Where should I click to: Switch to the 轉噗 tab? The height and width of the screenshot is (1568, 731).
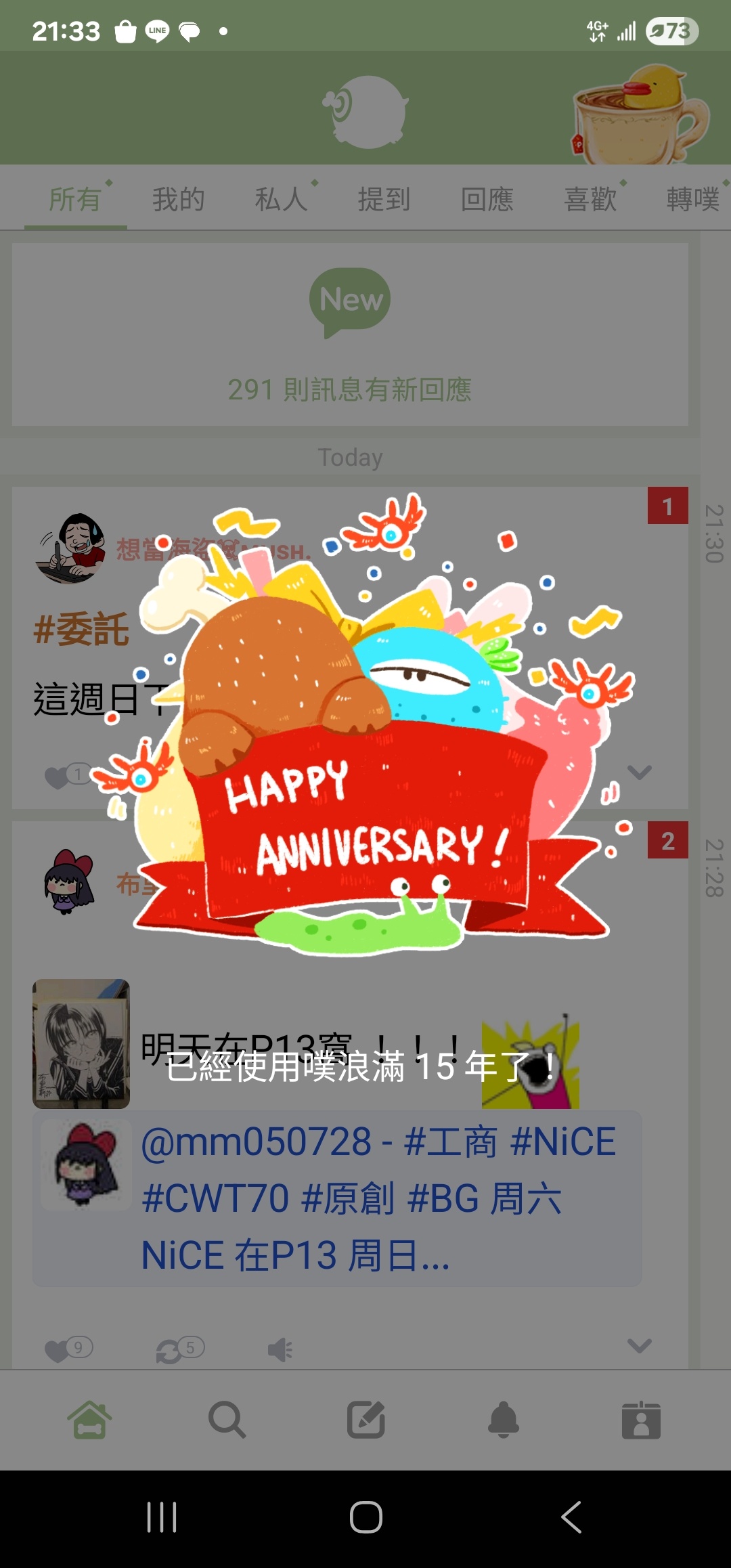(x=692, y=200)
